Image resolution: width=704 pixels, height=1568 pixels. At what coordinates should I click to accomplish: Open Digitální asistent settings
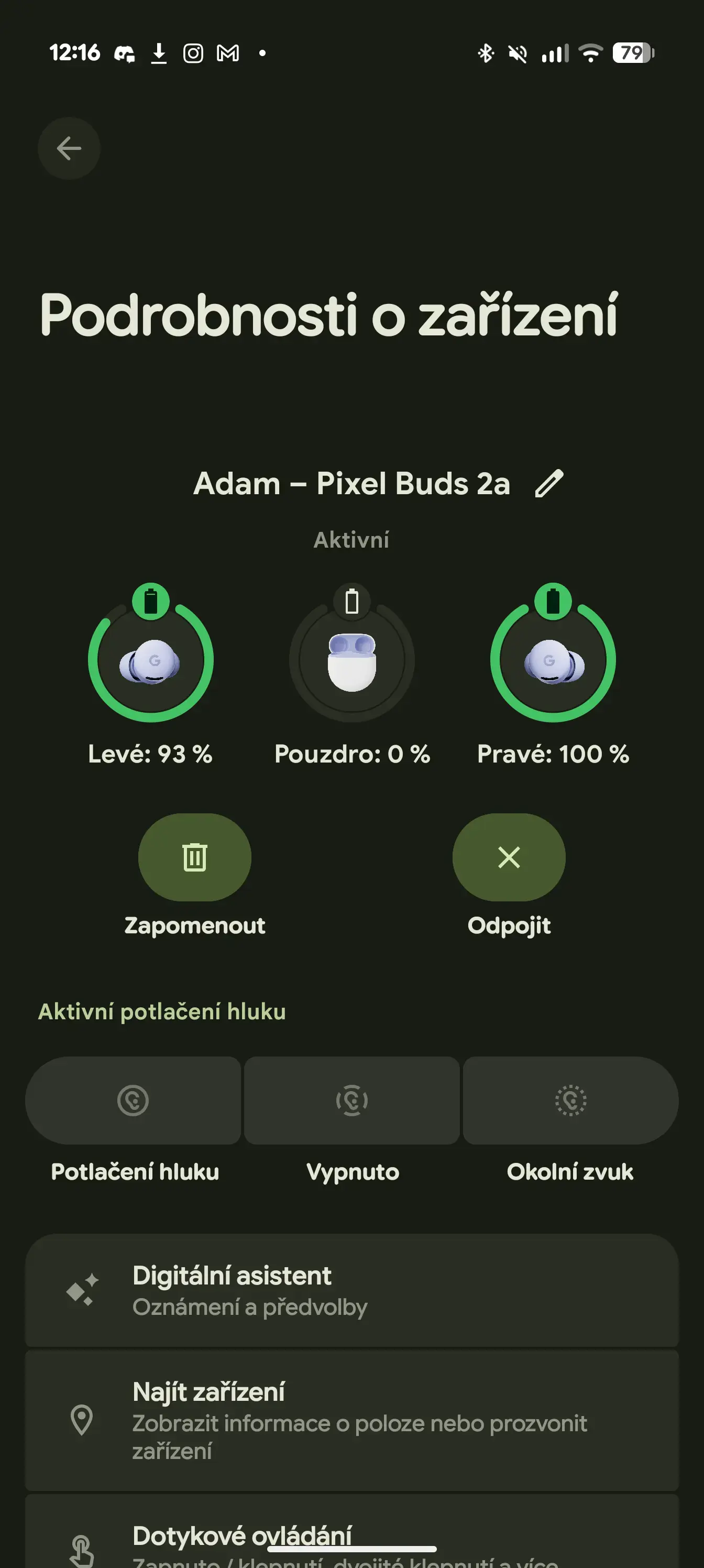[x=351, y=1290]
